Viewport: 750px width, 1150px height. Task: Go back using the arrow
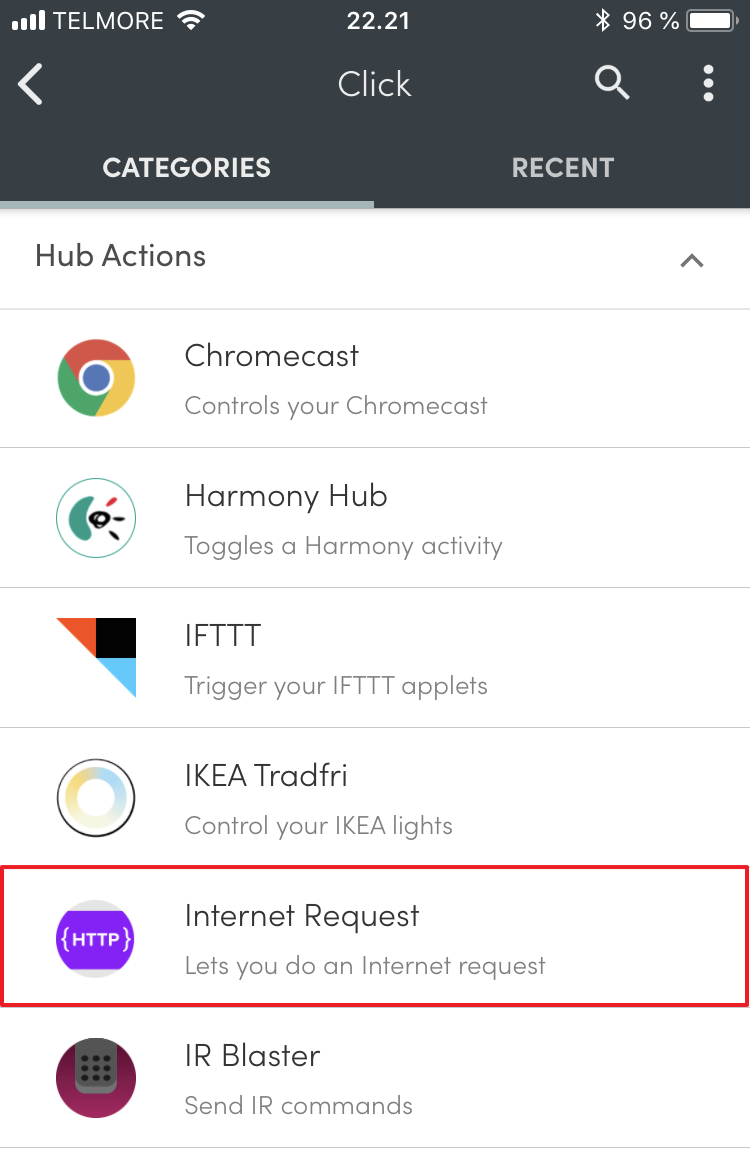tap(31, 84)
